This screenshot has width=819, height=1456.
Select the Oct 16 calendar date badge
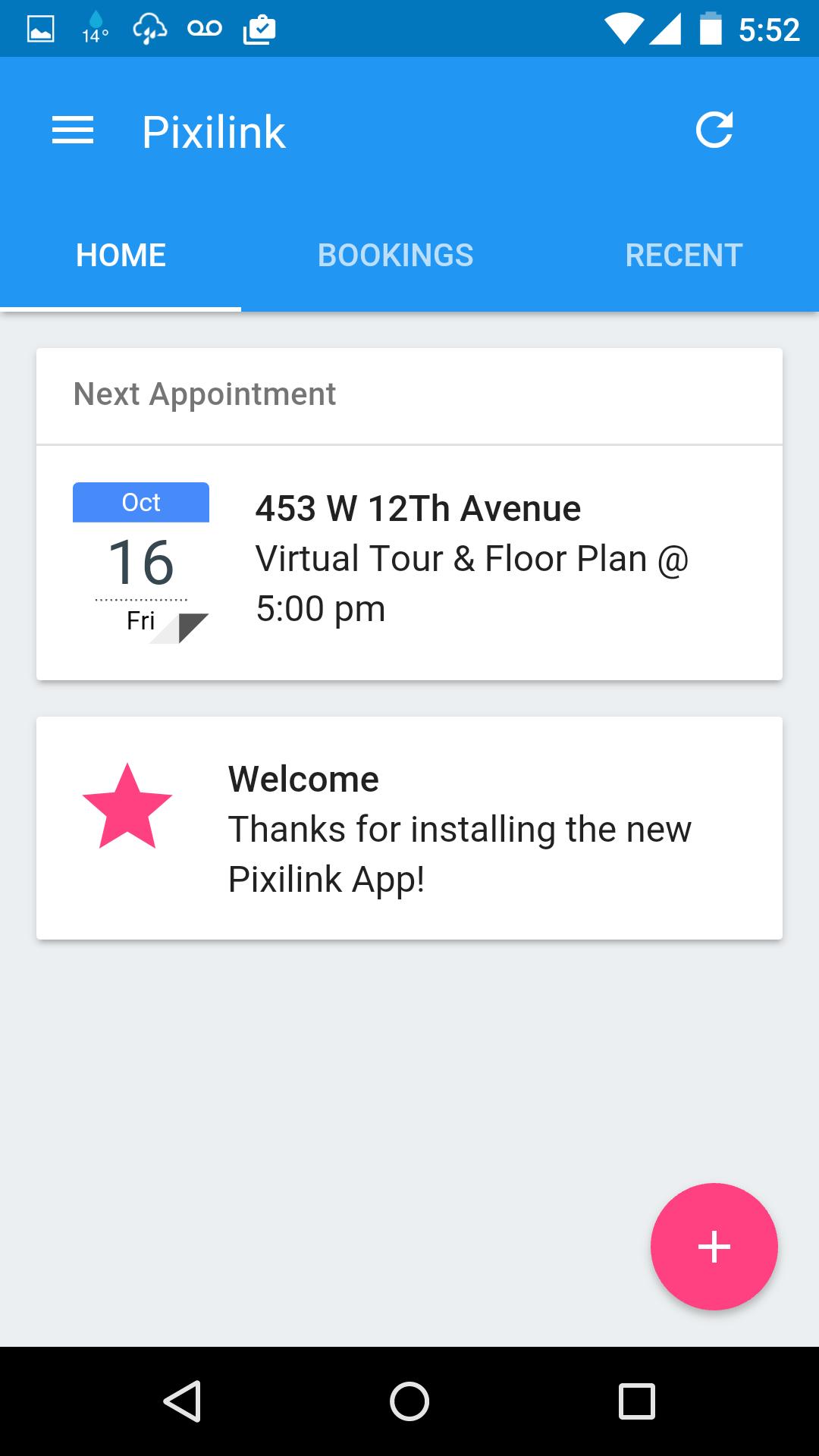[141, 560]
